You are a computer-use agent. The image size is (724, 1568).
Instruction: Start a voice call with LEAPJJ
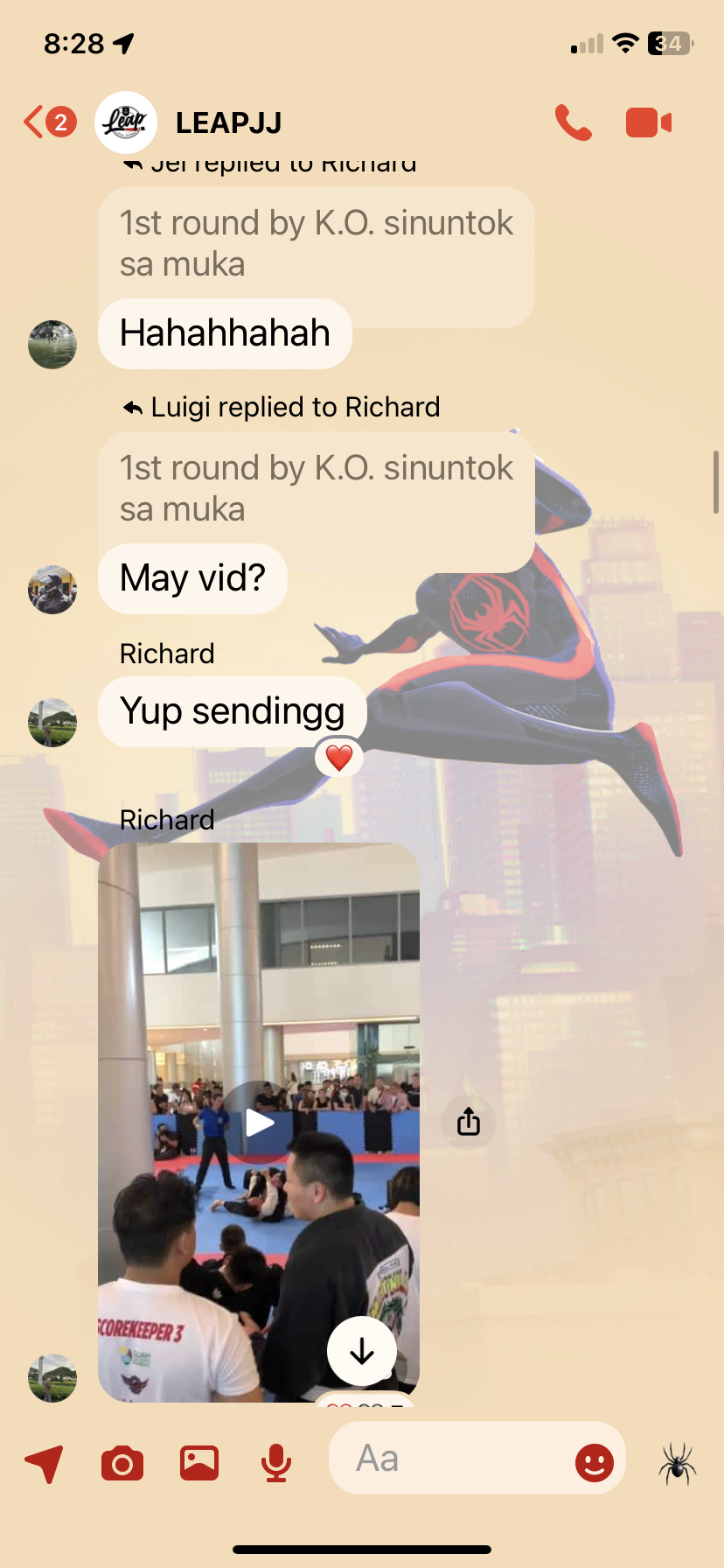click(573, 123)
